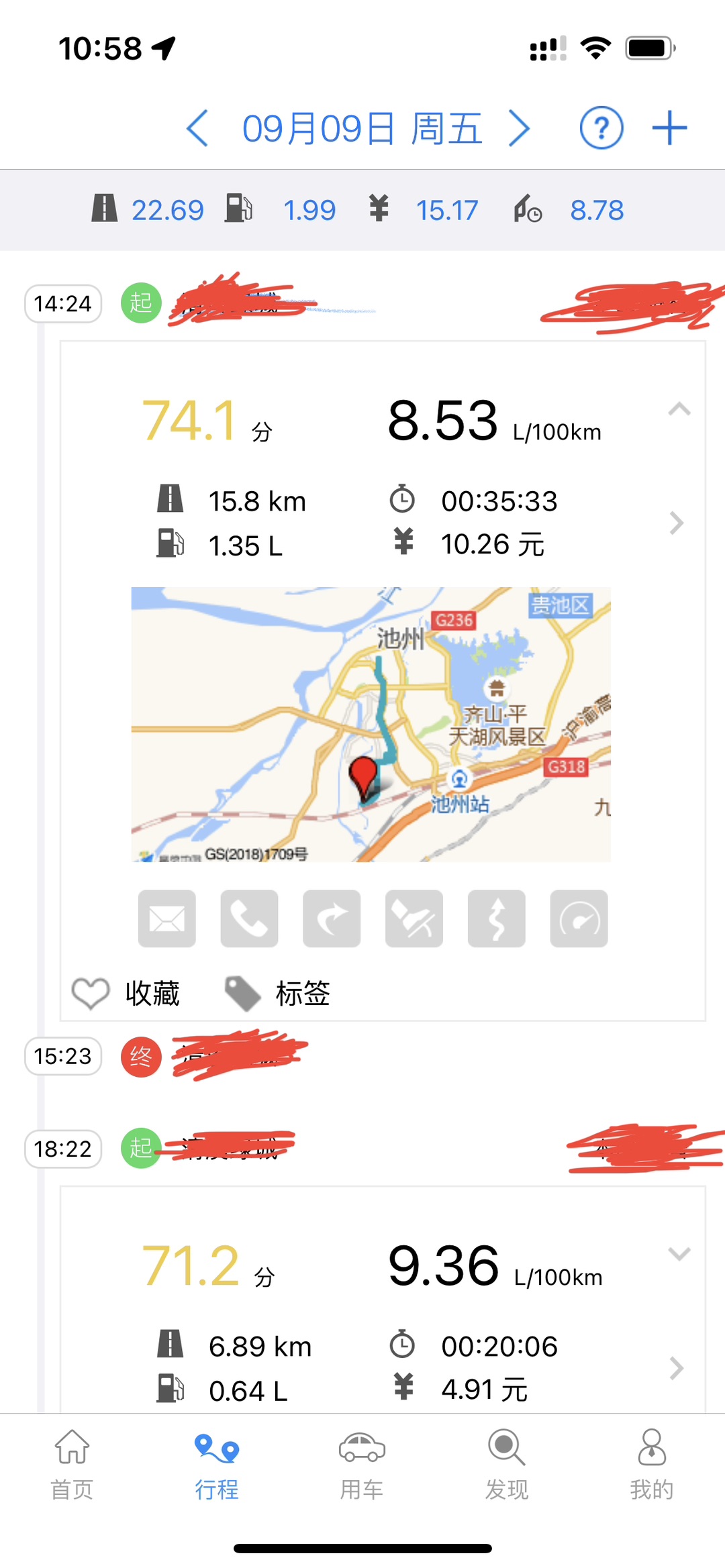Open the trip route map
The height and width of the screenshot is (1568, 725).
point(371,724)
